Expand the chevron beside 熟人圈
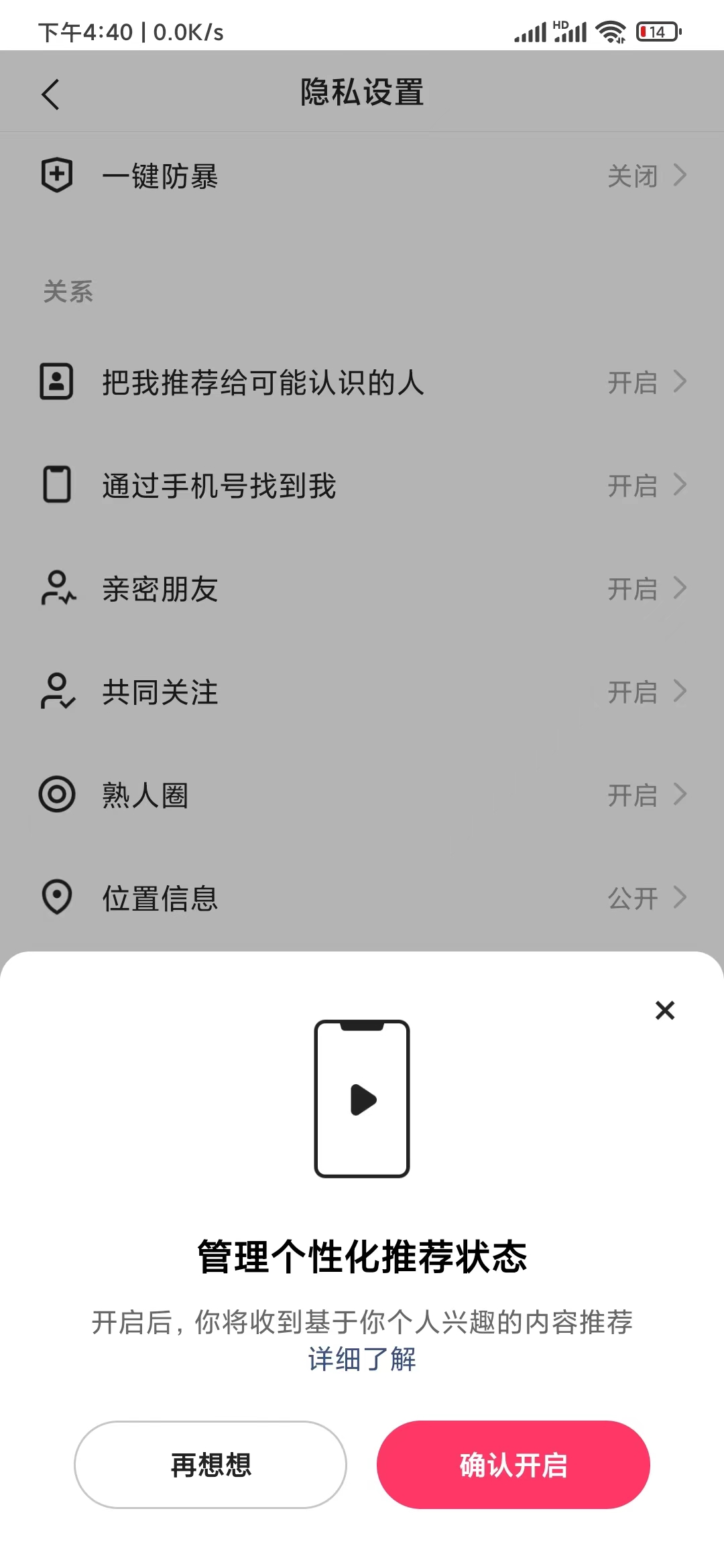724x1568 pixels. 681,795
